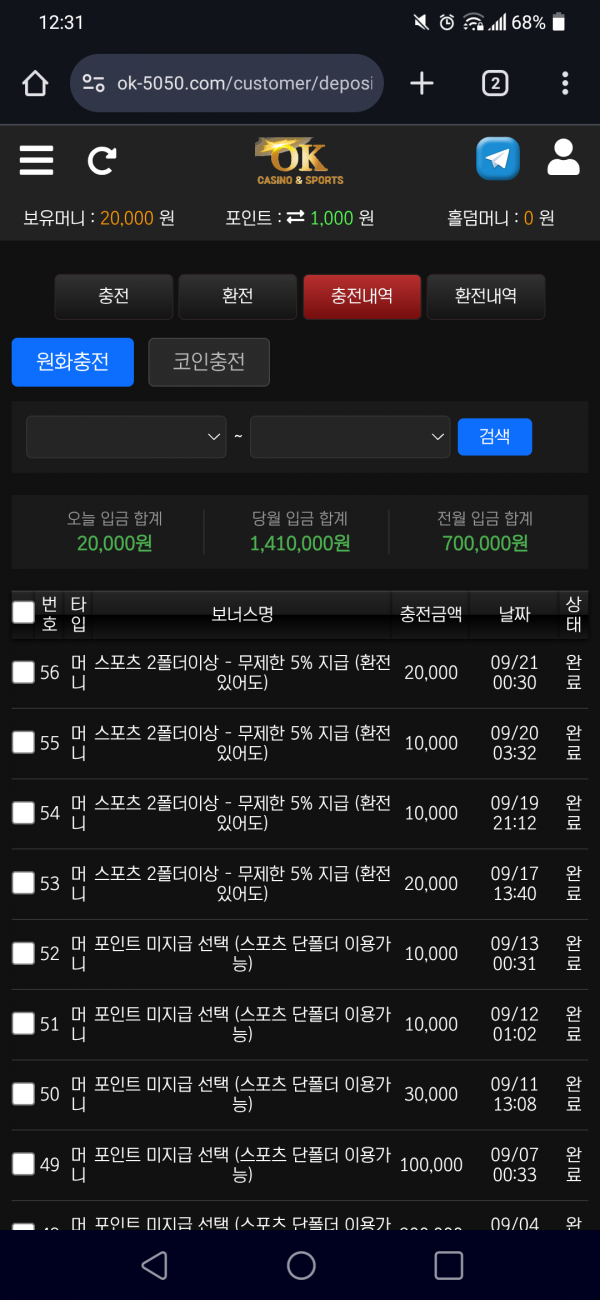Check the select-all checkbox in table header
The image size is (600, 1300).
click(x=23, y=613)
